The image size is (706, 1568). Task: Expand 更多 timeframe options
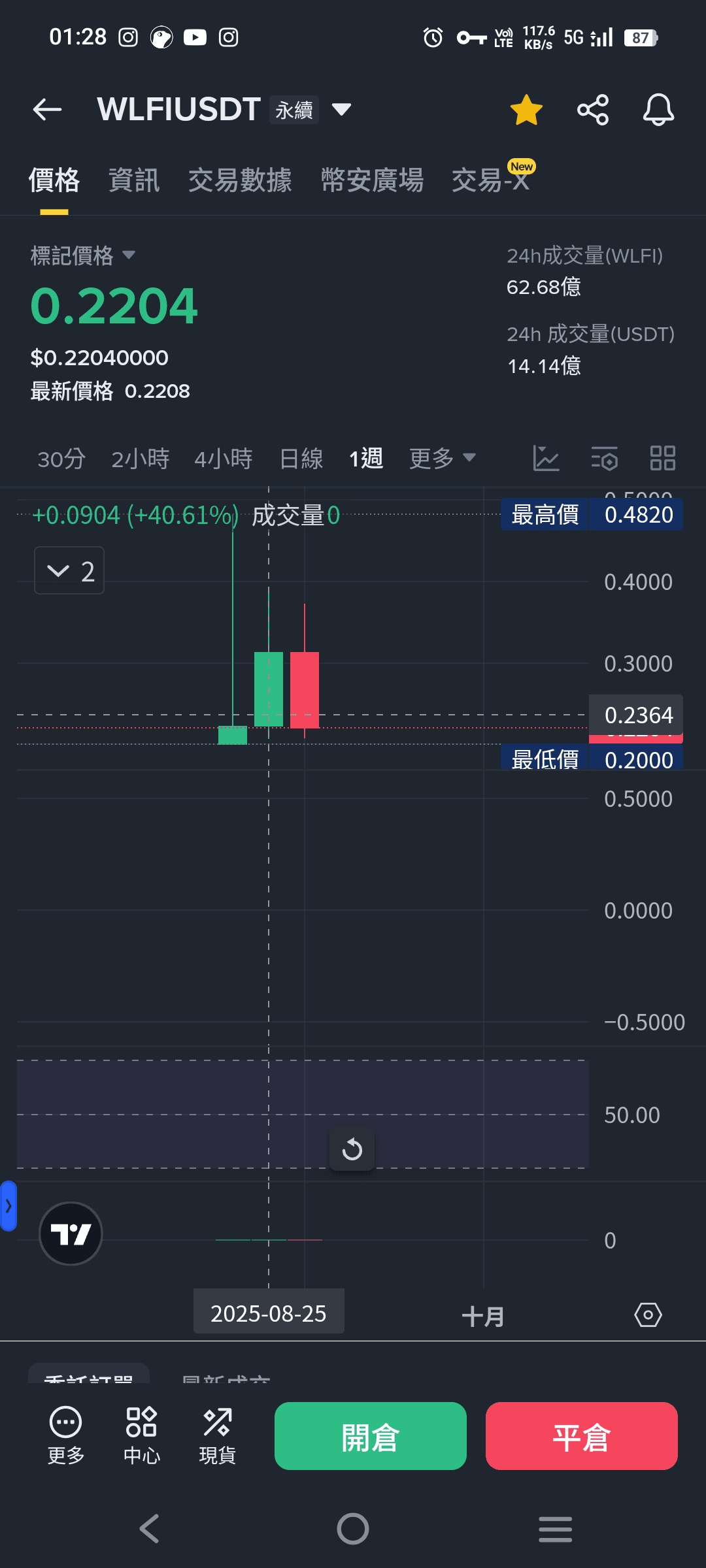(x=443, y=459)
